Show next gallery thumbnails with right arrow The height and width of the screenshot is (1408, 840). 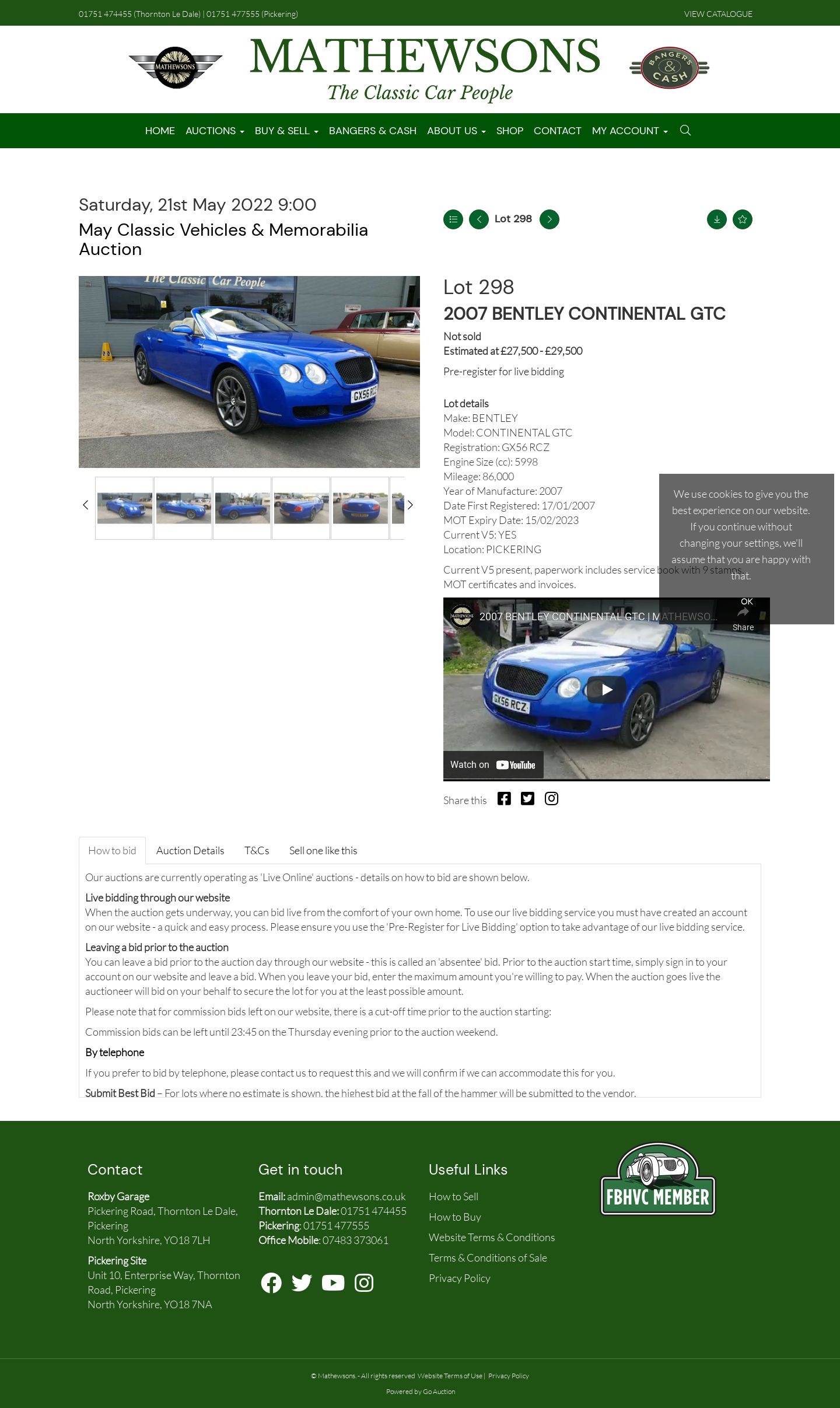(x=410, y=505)
